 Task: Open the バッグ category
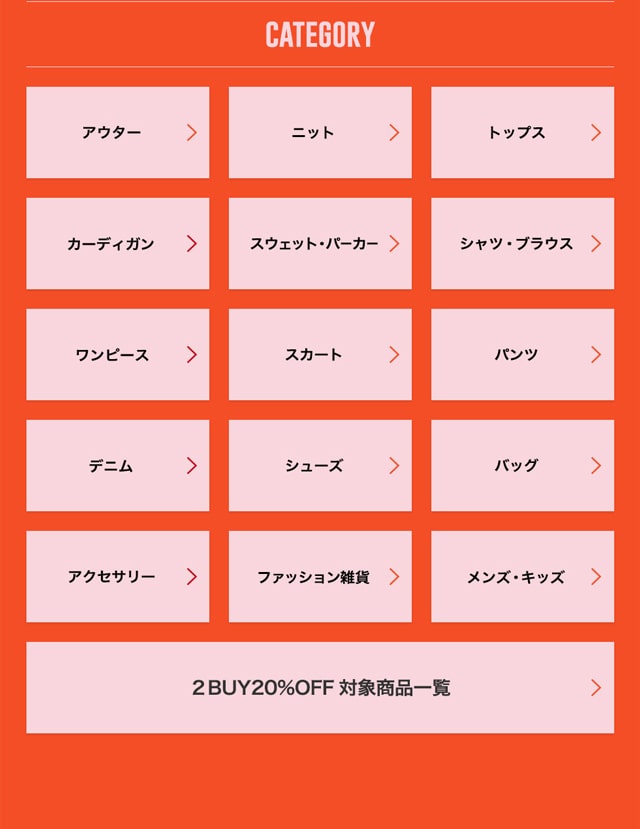[x=522, y=466]
